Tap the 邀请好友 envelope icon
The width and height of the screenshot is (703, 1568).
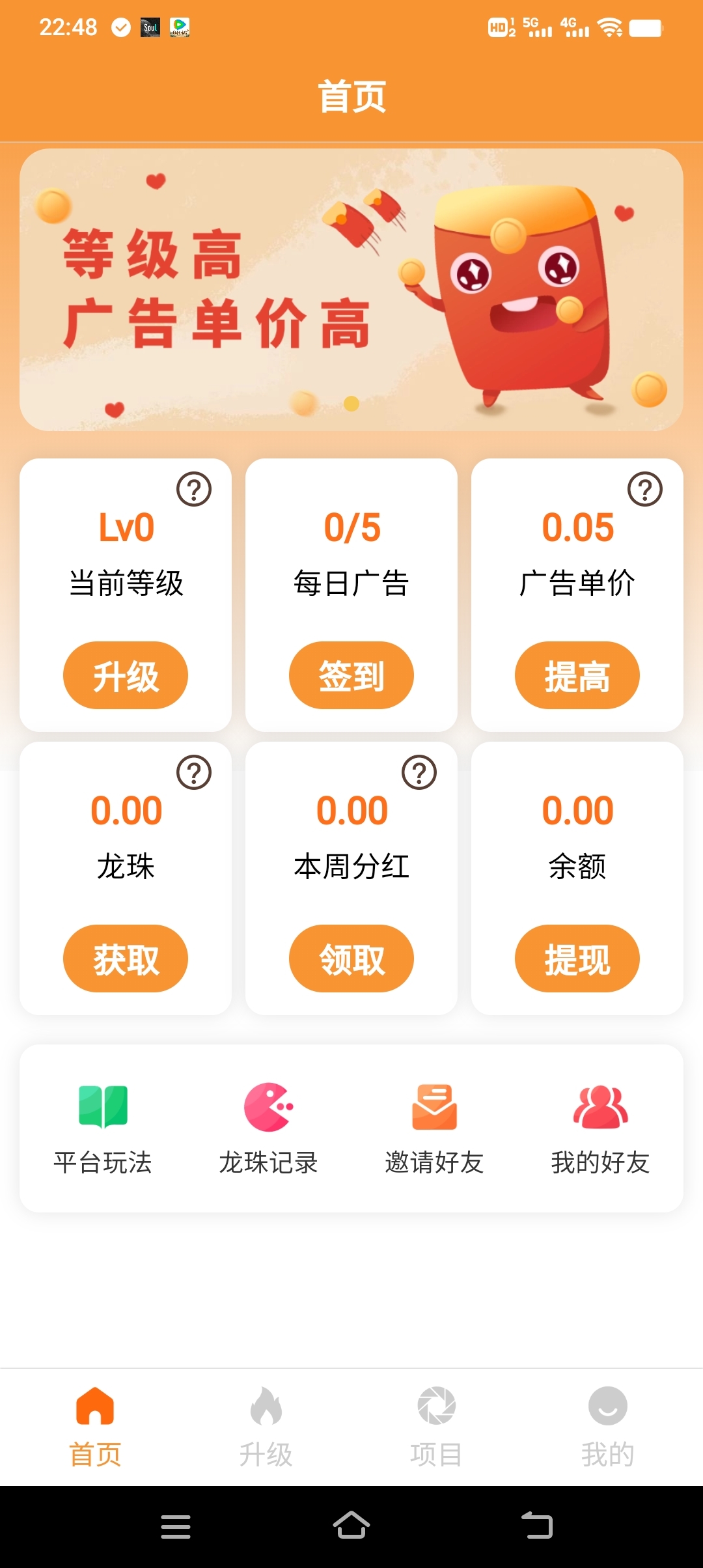click(435, 1107)
